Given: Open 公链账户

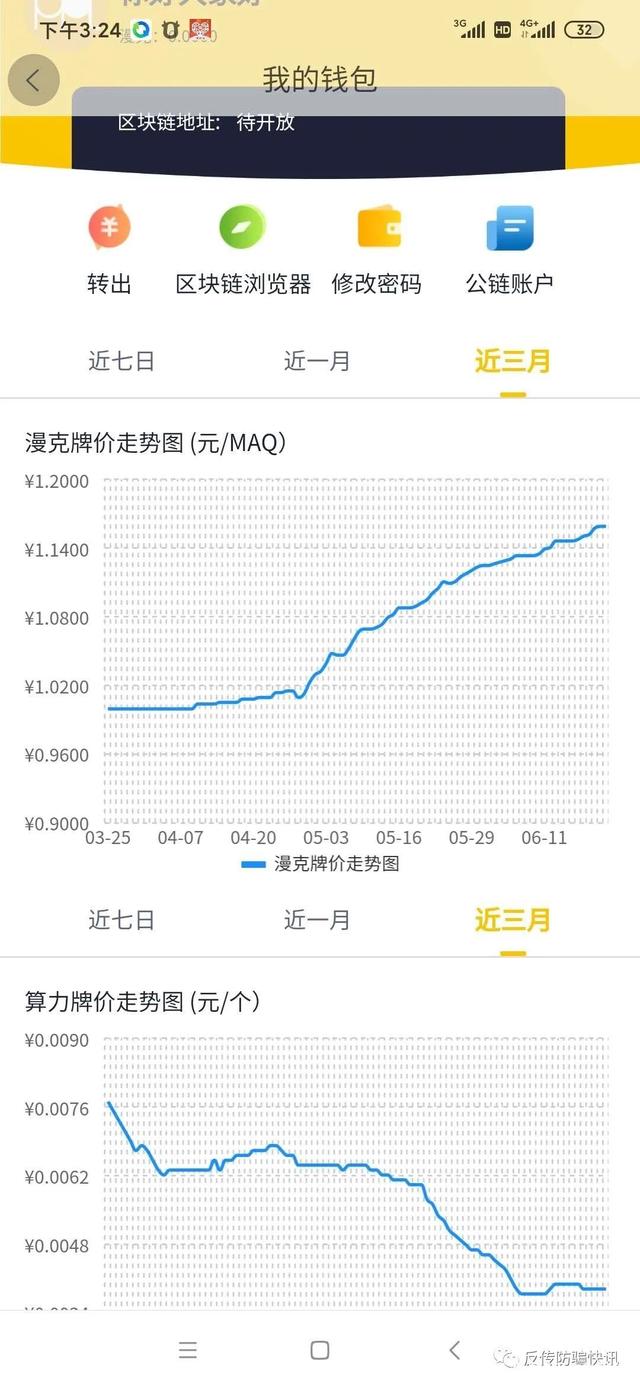Looking at the screenshot, I should click(x=510, y=250).
